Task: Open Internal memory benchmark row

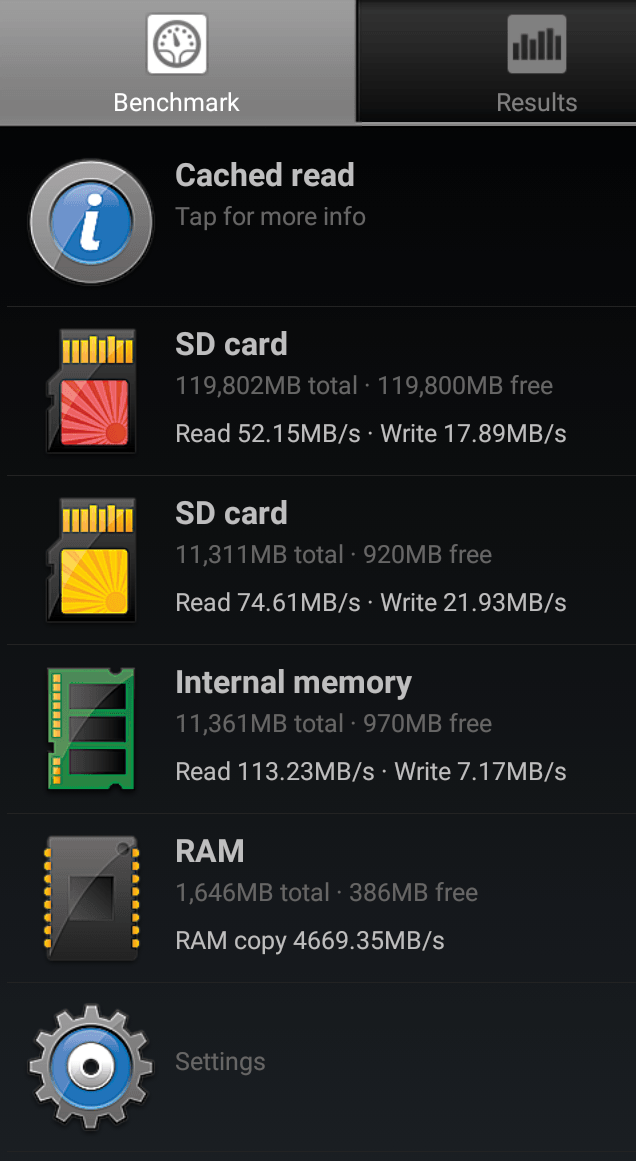Action: click(318, 729)
